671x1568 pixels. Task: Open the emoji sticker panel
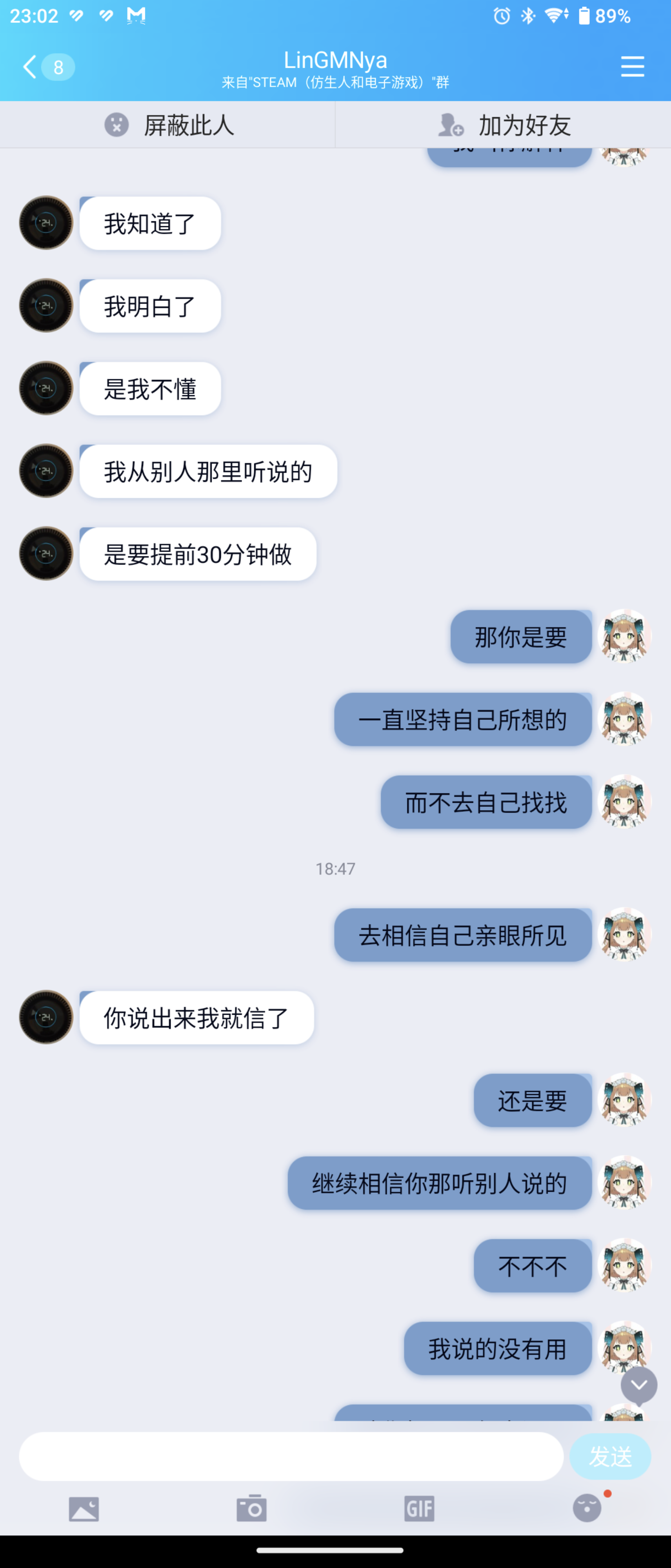pyautogui.click(x=587, y=1508)
